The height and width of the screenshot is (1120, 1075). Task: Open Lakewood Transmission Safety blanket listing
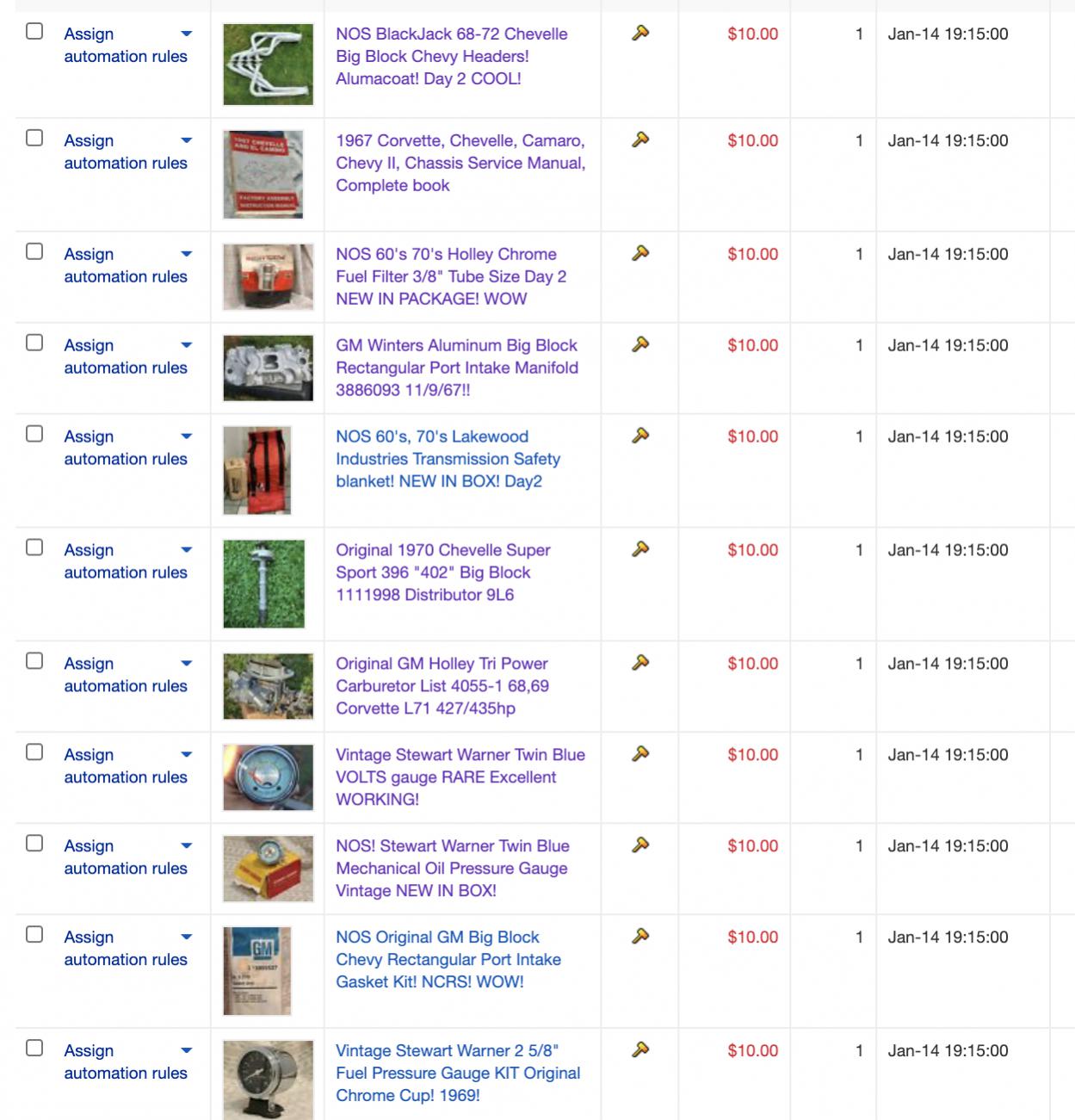pyautogui.click(x=448, y=459)
